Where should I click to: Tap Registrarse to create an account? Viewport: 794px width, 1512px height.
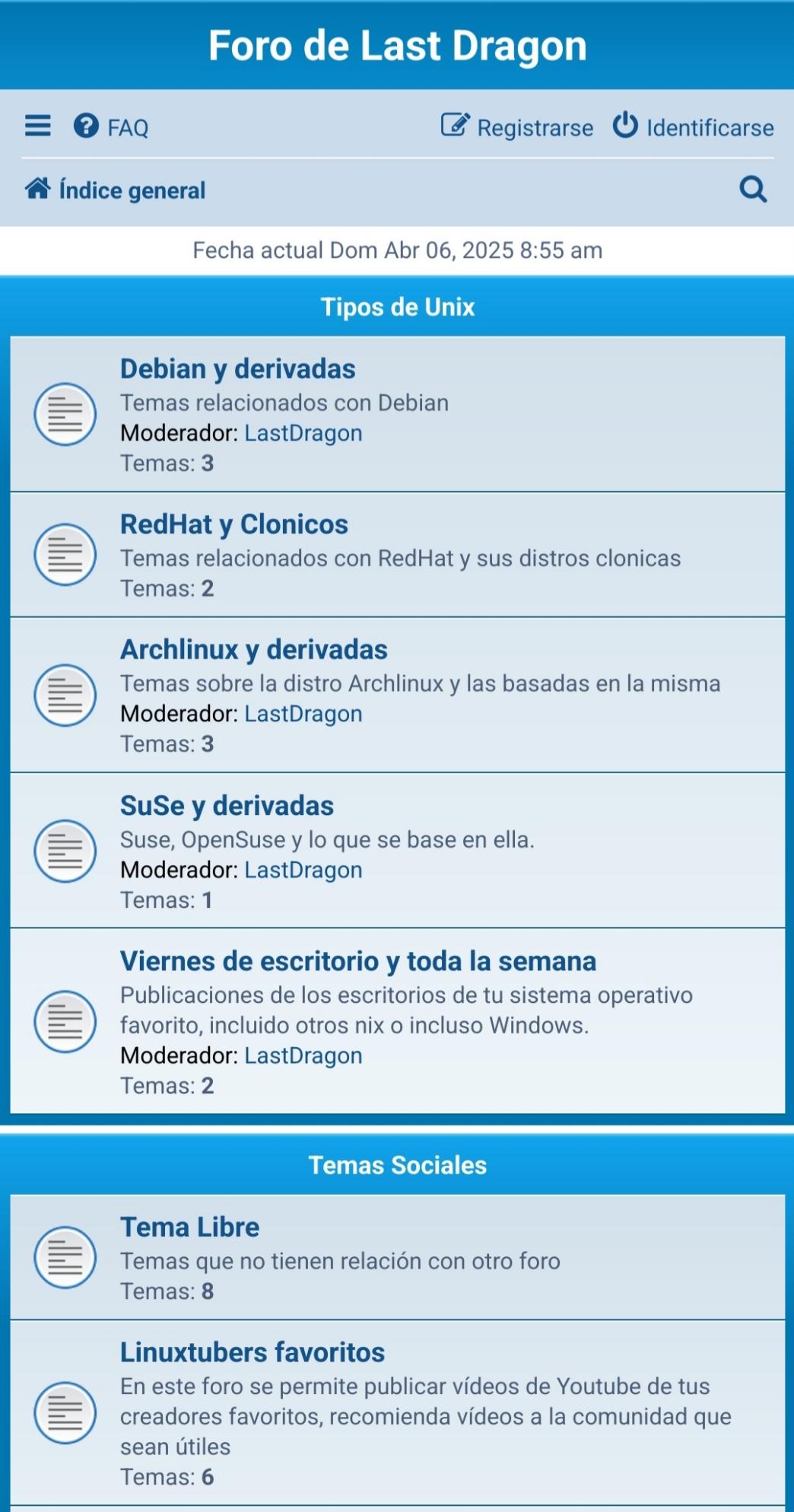[517, 126]
